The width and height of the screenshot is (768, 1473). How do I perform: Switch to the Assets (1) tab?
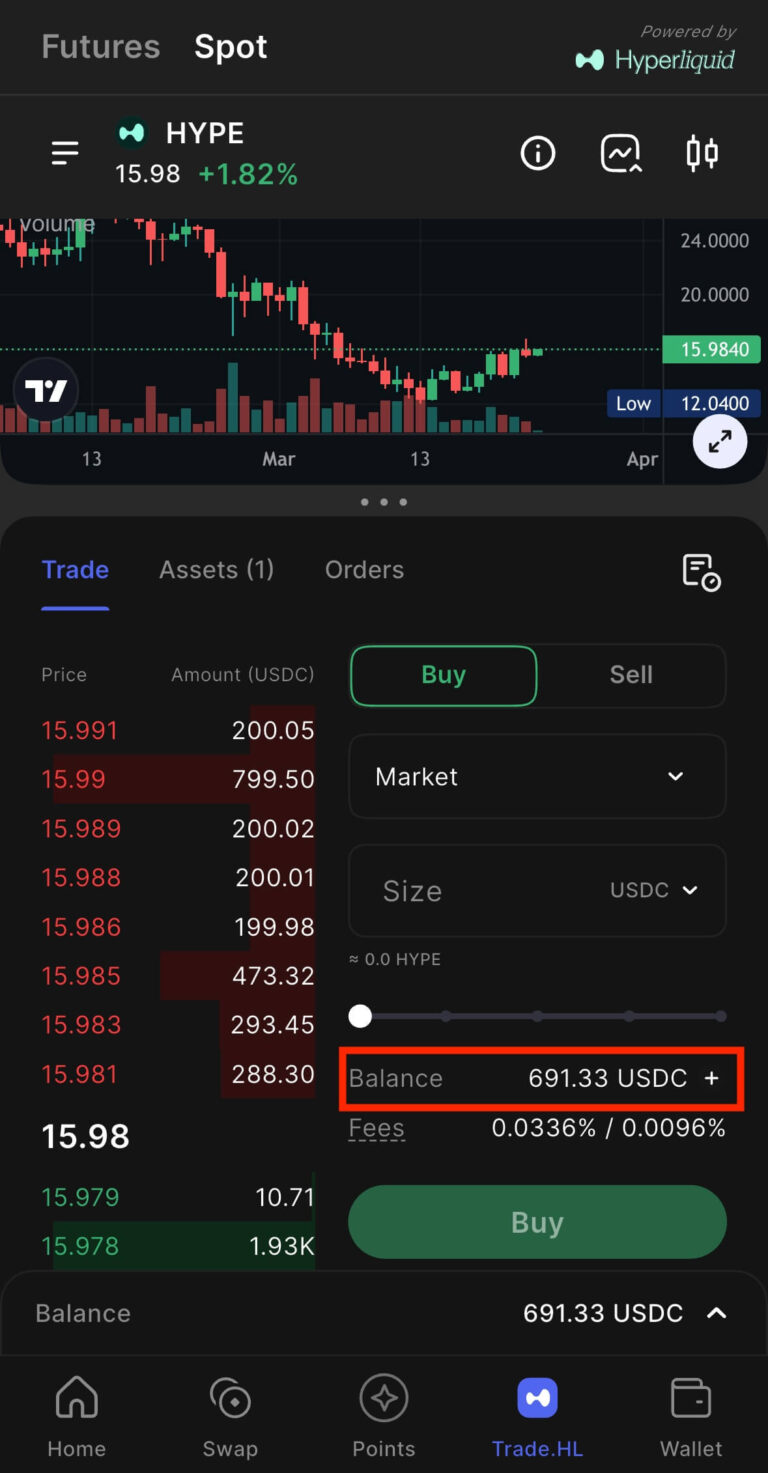click(x=216, y=570)
